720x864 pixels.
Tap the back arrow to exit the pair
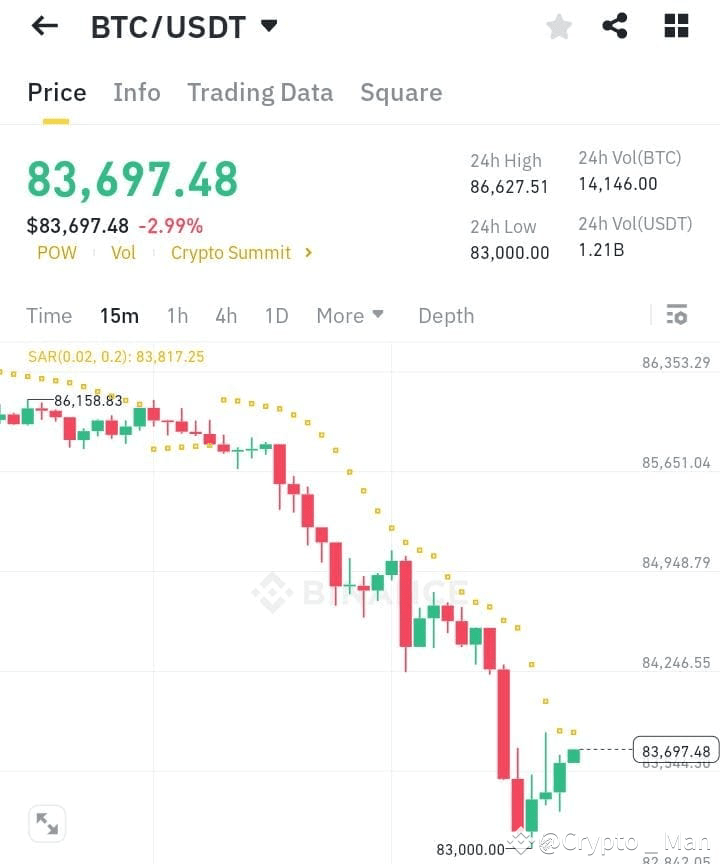click(44, 26)
